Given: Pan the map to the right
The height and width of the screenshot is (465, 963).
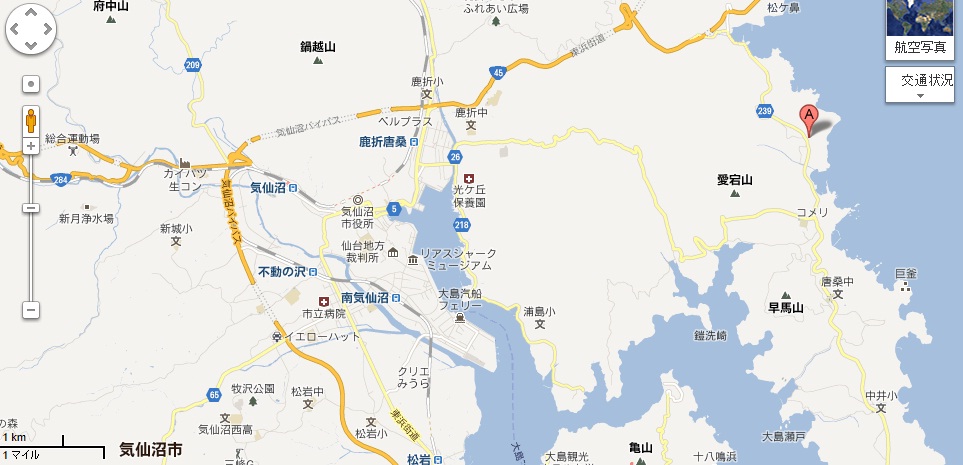Looking at the screenshot, I should point(48,30).
